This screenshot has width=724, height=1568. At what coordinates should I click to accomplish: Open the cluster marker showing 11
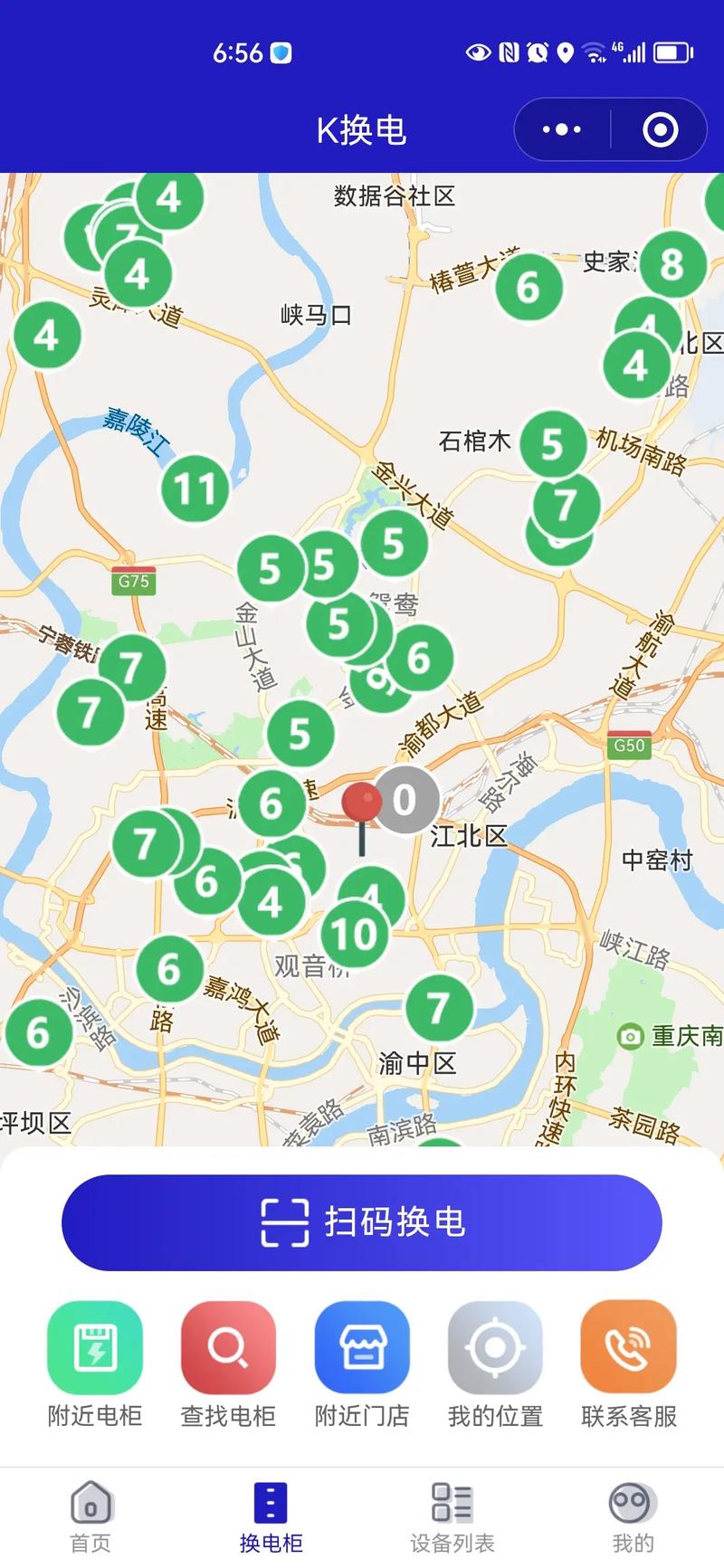(x=194, y=489)
